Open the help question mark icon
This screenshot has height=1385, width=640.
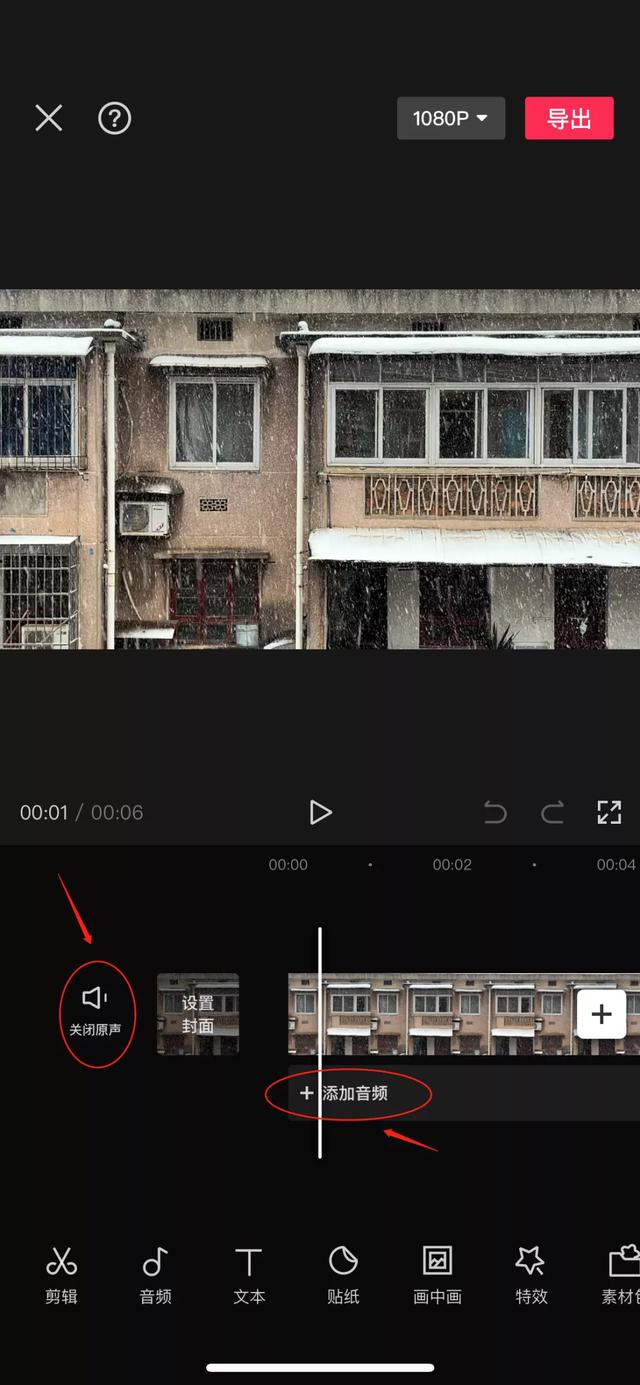pos(114,118)
